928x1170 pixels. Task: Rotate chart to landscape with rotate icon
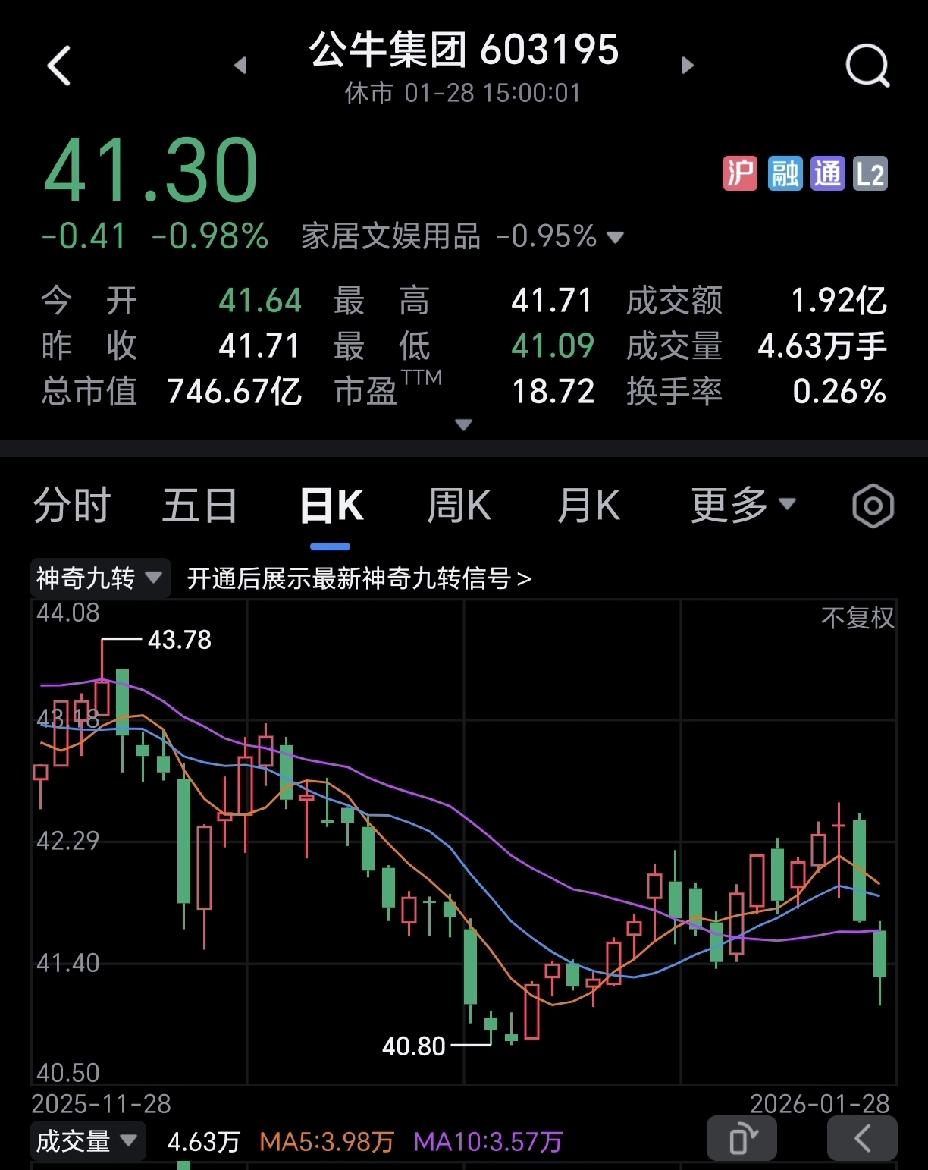coord(741,1138)
